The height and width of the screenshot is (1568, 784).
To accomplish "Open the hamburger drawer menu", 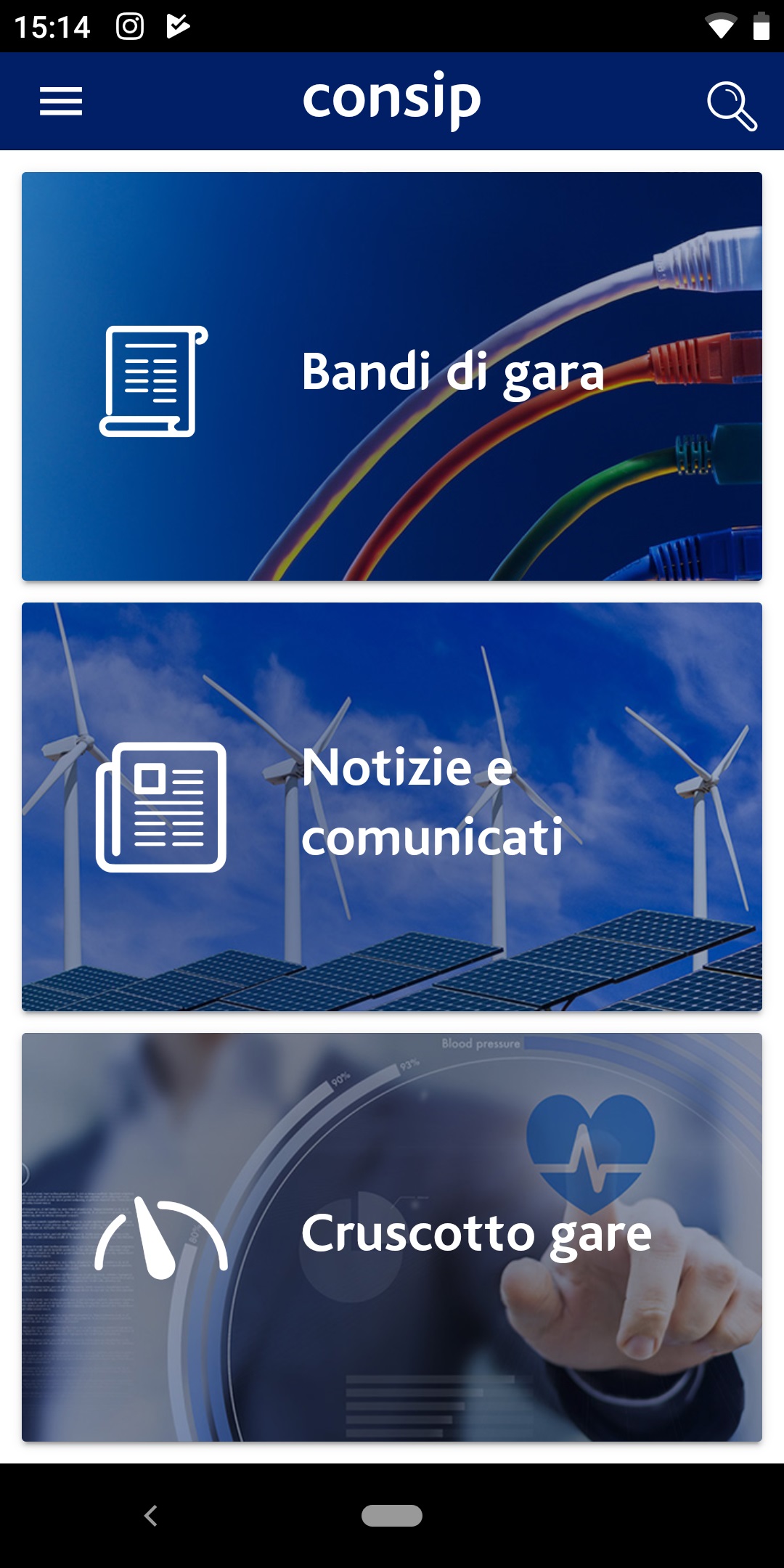I will [61, 101].
